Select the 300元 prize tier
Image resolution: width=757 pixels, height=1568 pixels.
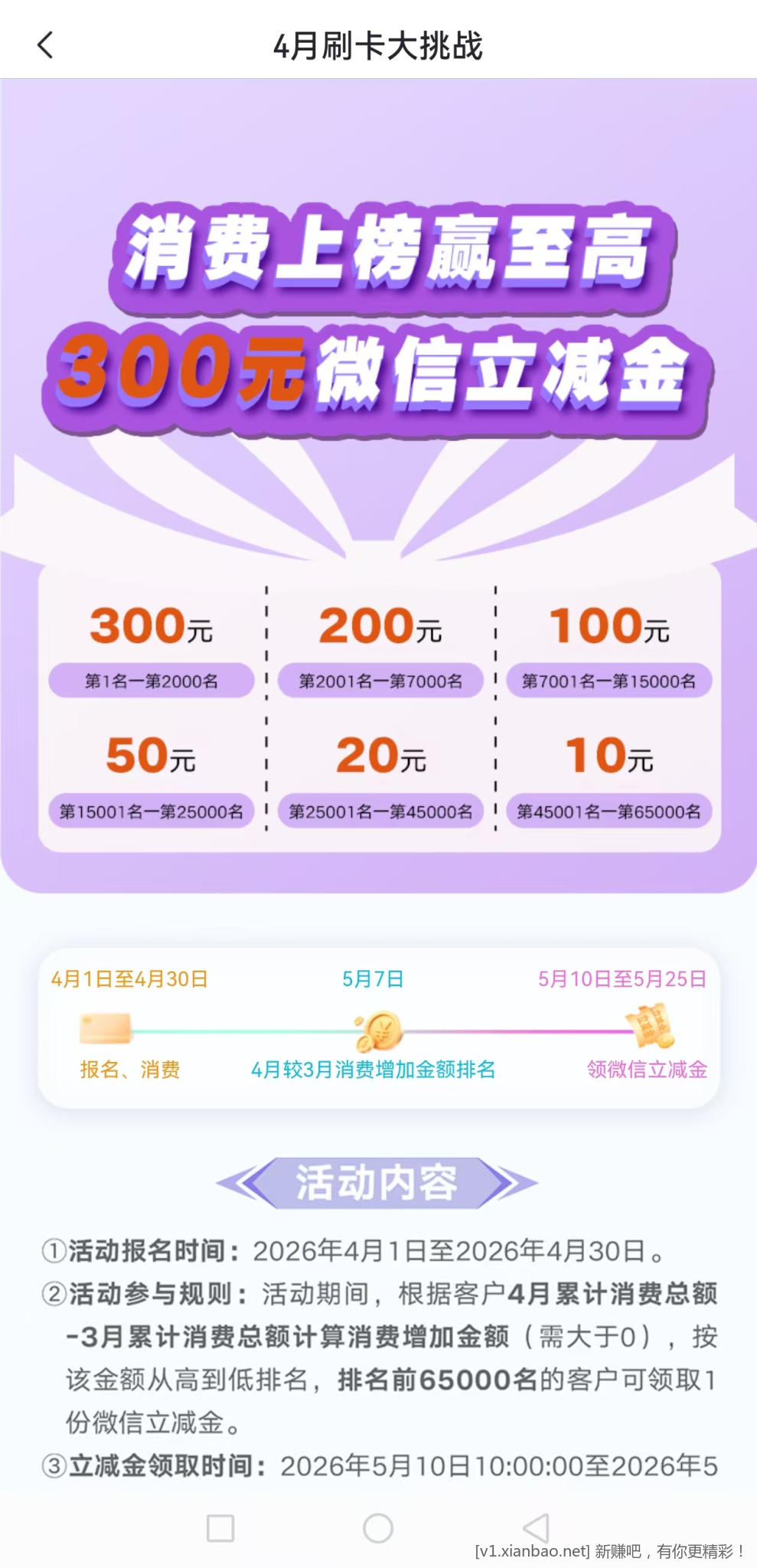(151, 626)
